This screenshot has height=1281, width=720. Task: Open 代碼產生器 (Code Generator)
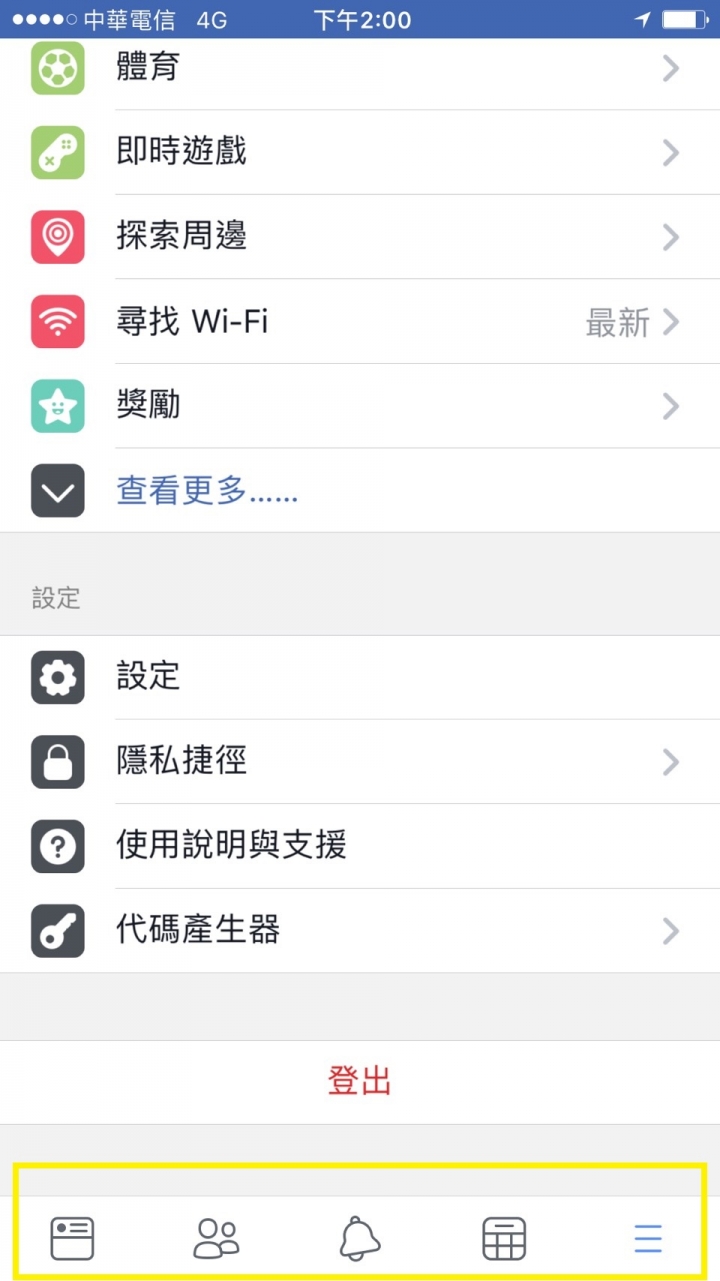pyautogui.click(x=360, y=931)
